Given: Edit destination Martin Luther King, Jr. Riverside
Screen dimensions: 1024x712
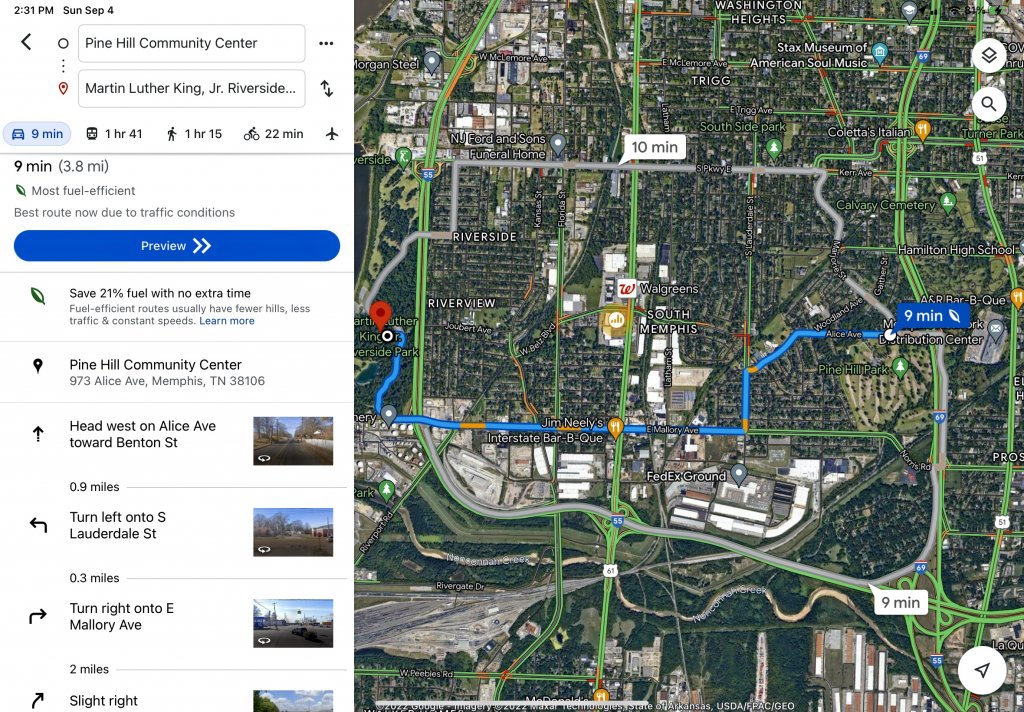Looking at the screenshot, I should point(191,88).
